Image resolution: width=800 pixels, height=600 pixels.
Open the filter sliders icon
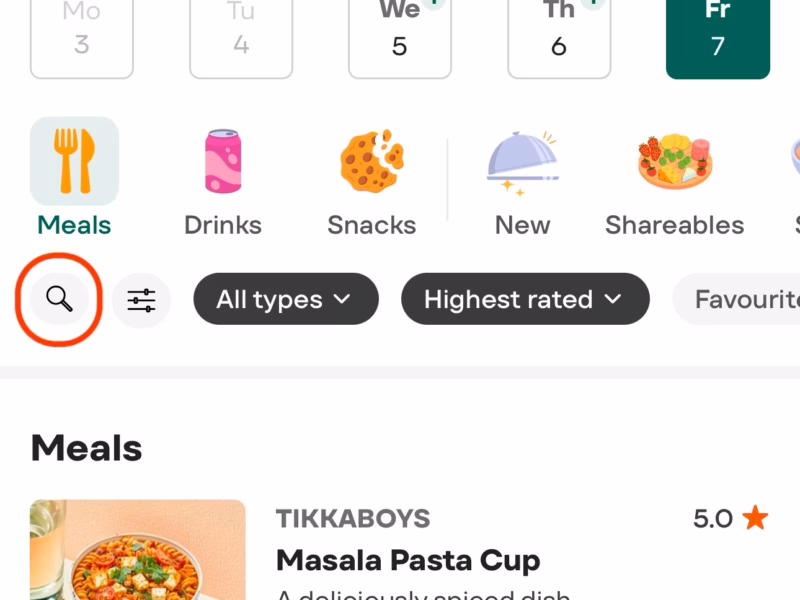(x=141, y=299)
